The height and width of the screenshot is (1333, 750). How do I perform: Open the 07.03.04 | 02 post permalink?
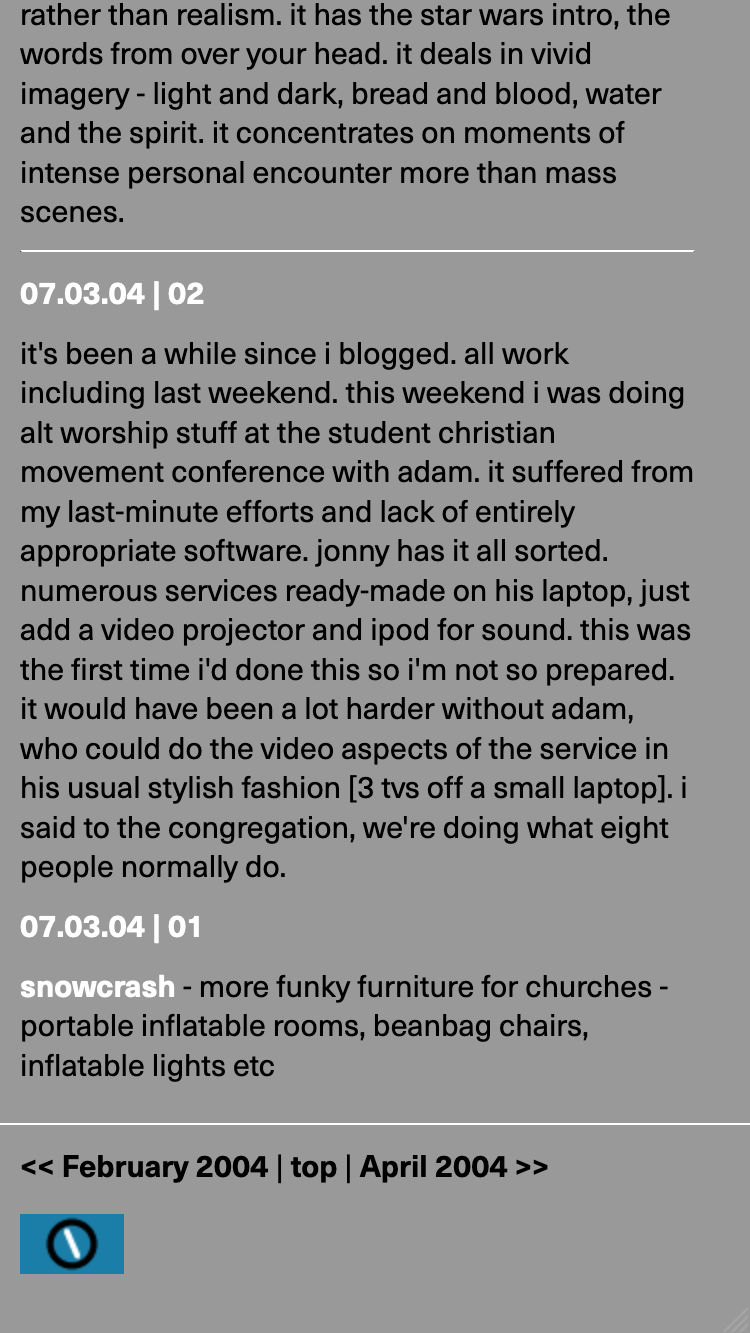pyautogui.click(x=112, y=294)
